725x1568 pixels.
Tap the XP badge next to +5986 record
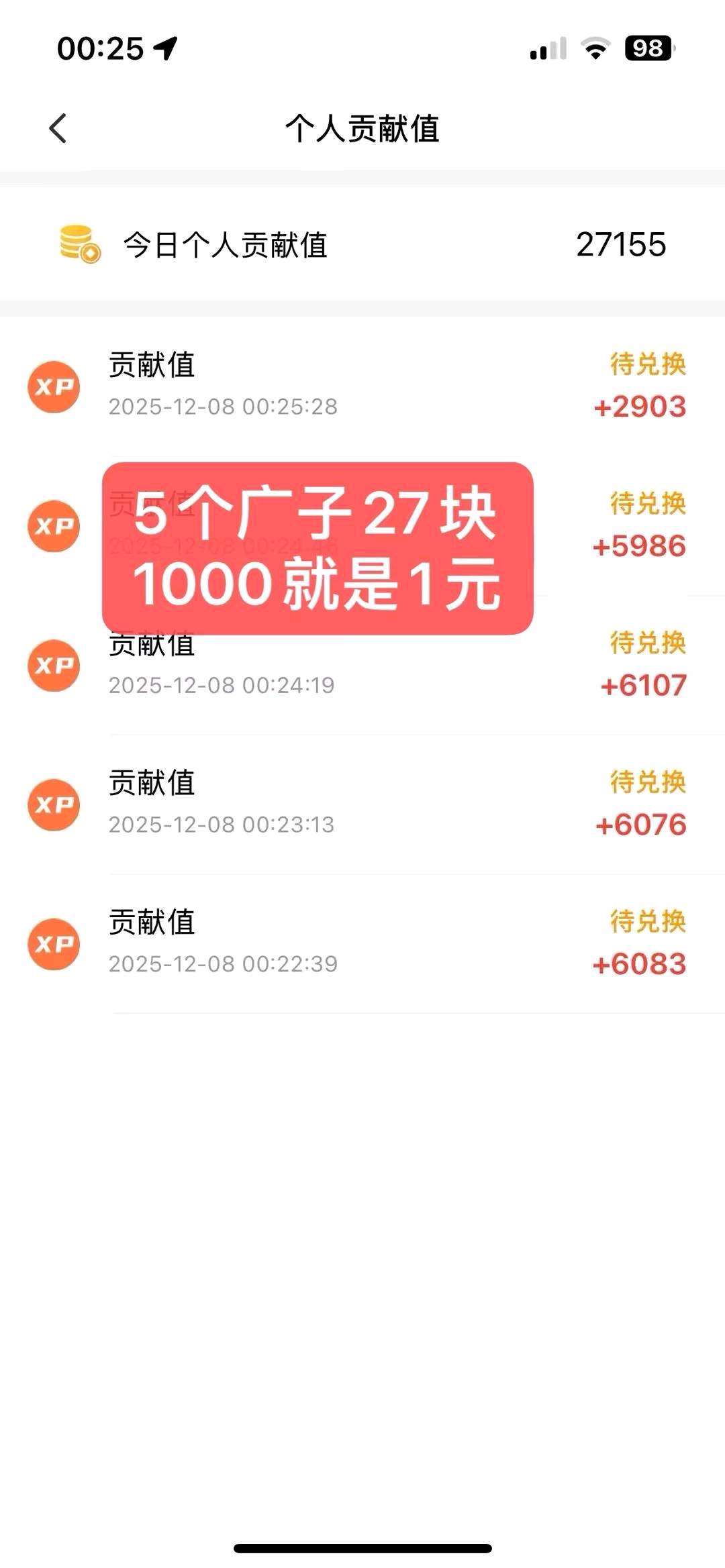[x=54, y=526]
